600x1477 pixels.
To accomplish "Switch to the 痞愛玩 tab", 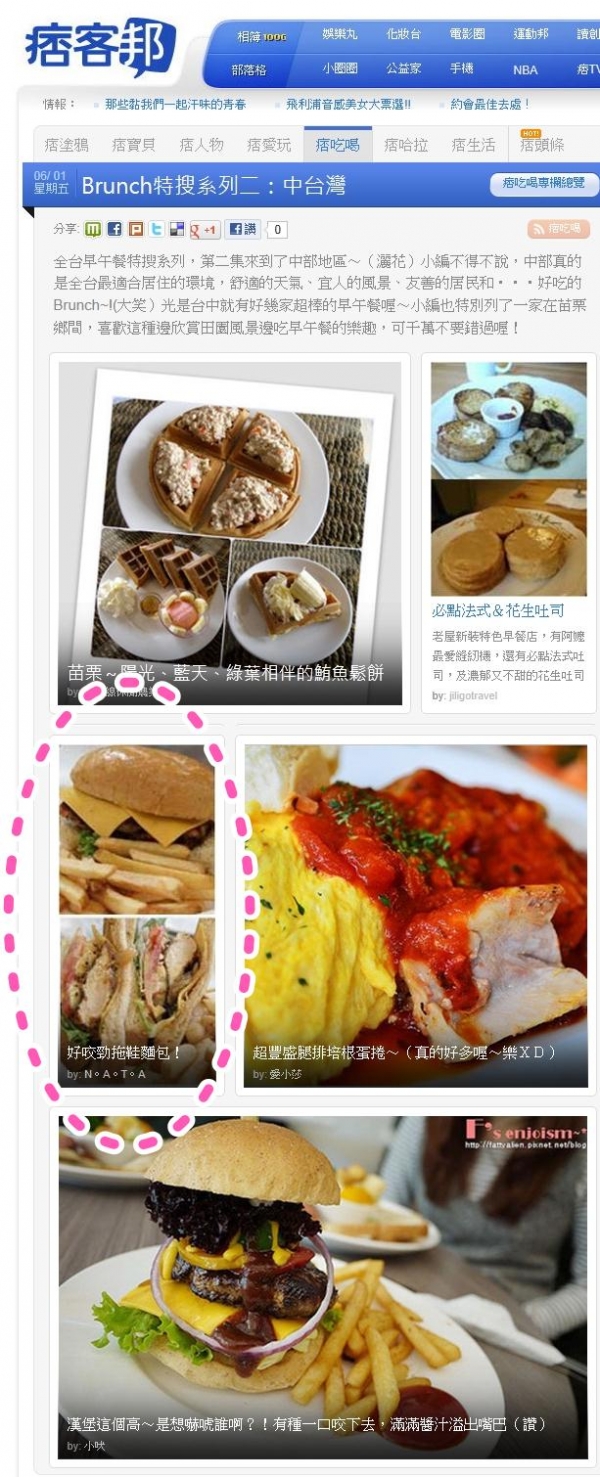I will coord(269,145).
